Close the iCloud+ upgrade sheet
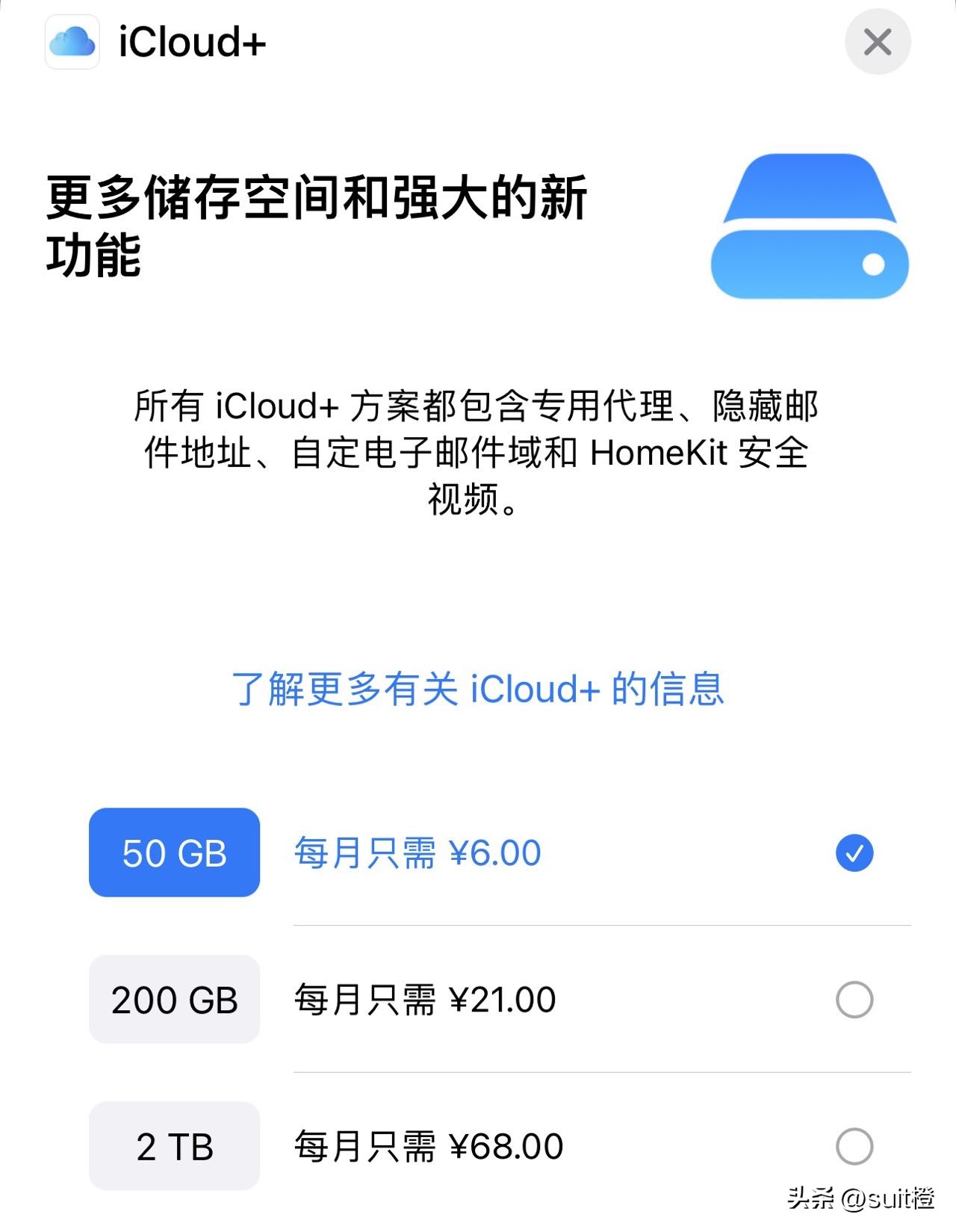Viewport: 956px width, 1232px height. point(877,43)
